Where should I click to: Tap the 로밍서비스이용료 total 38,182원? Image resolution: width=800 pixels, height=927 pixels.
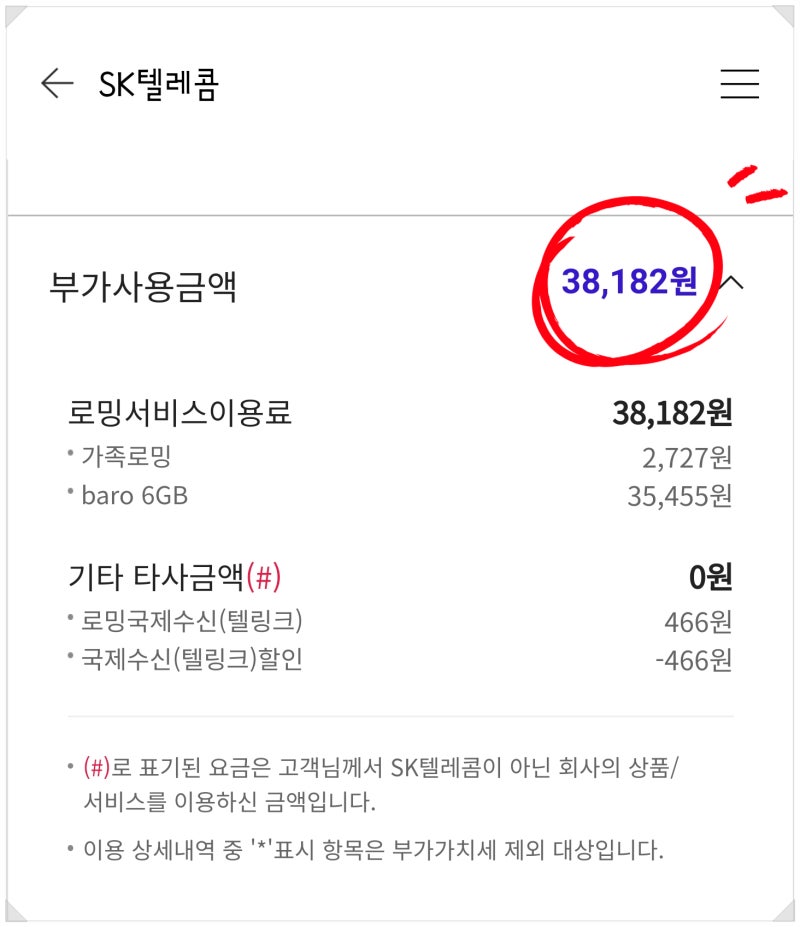pyautogui.click(x=674, y=412)
